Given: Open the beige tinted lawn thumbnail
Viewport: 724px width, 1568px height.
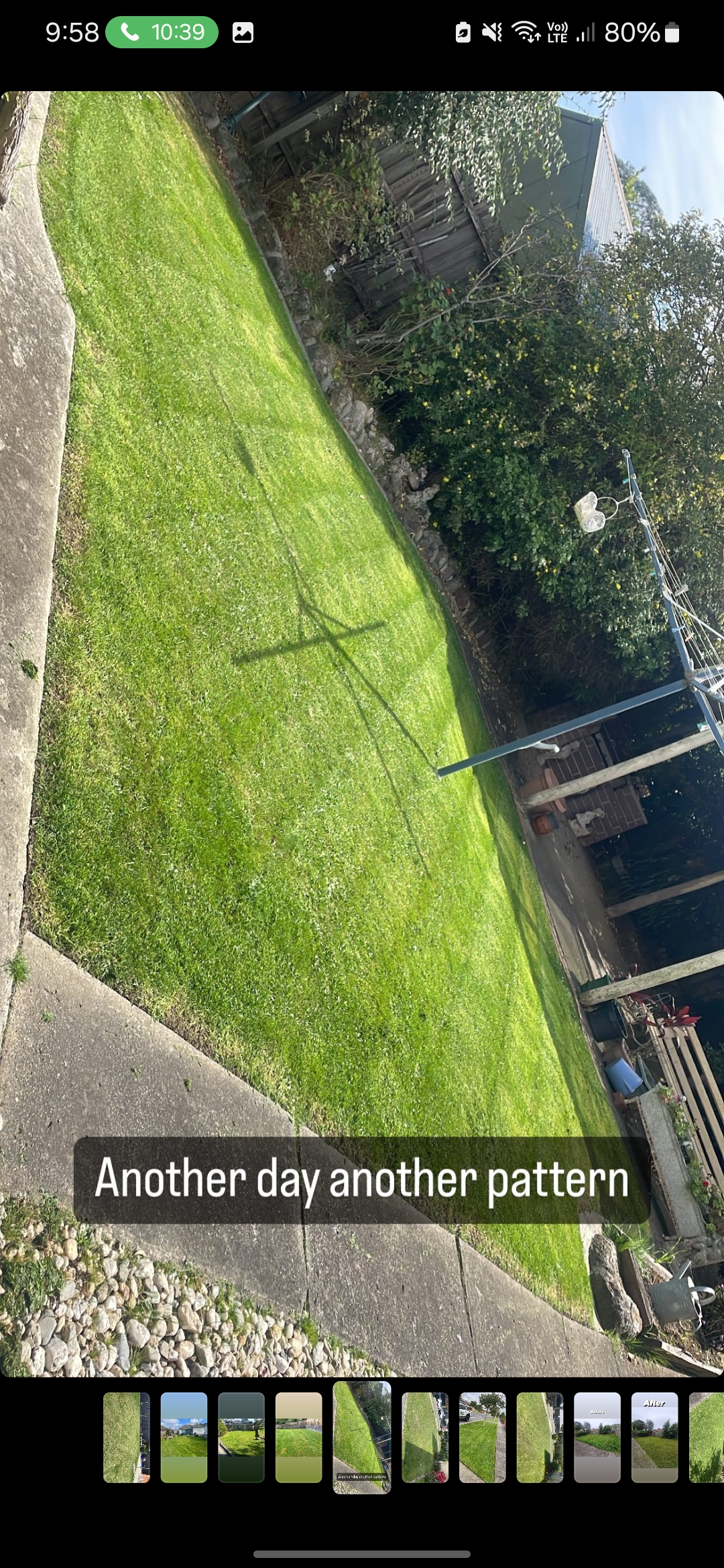Looking at the screenshot, I should (x=299, y=1437).
